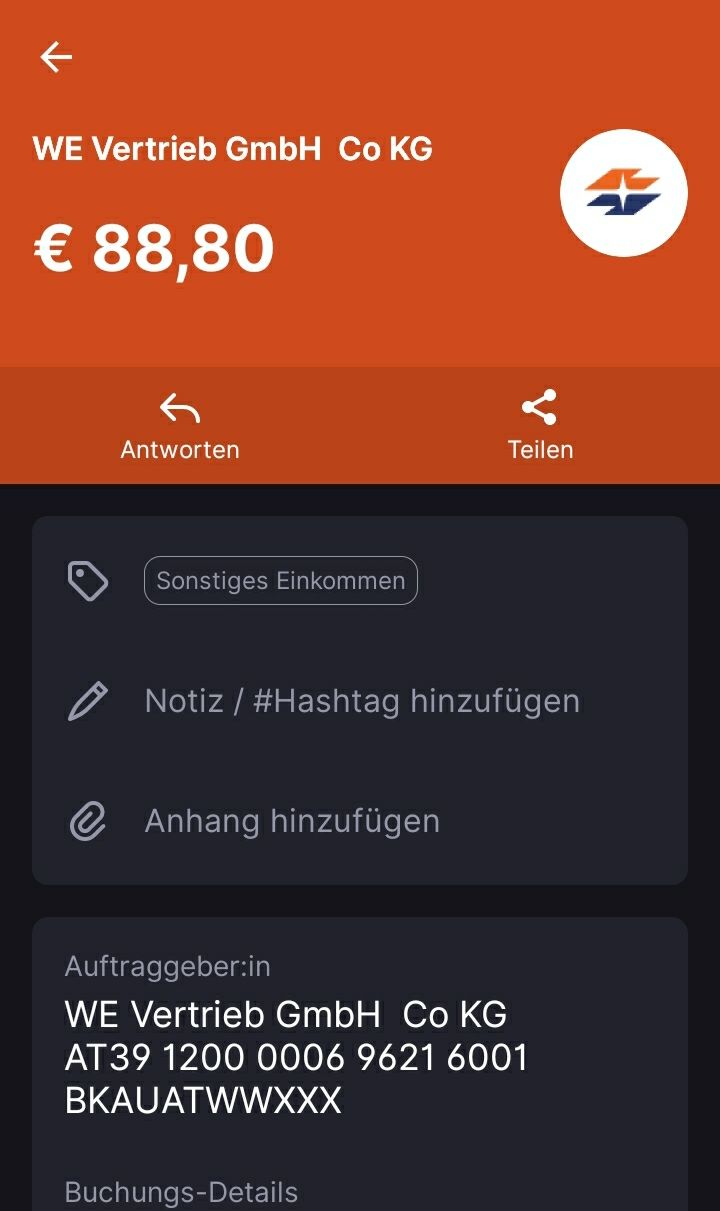This screenshot has height=1211, width=720.
Task: Open Anhang hinzufügen to attach file
Action: coord(292,821)
